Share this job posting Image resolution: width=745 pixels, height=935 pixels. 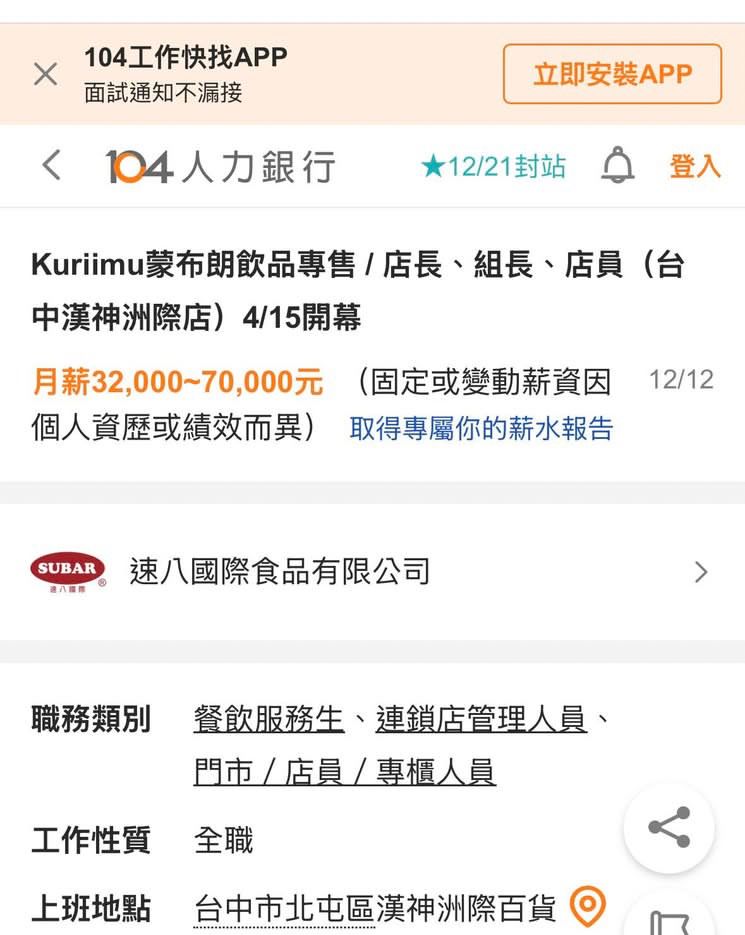[669, 828]
